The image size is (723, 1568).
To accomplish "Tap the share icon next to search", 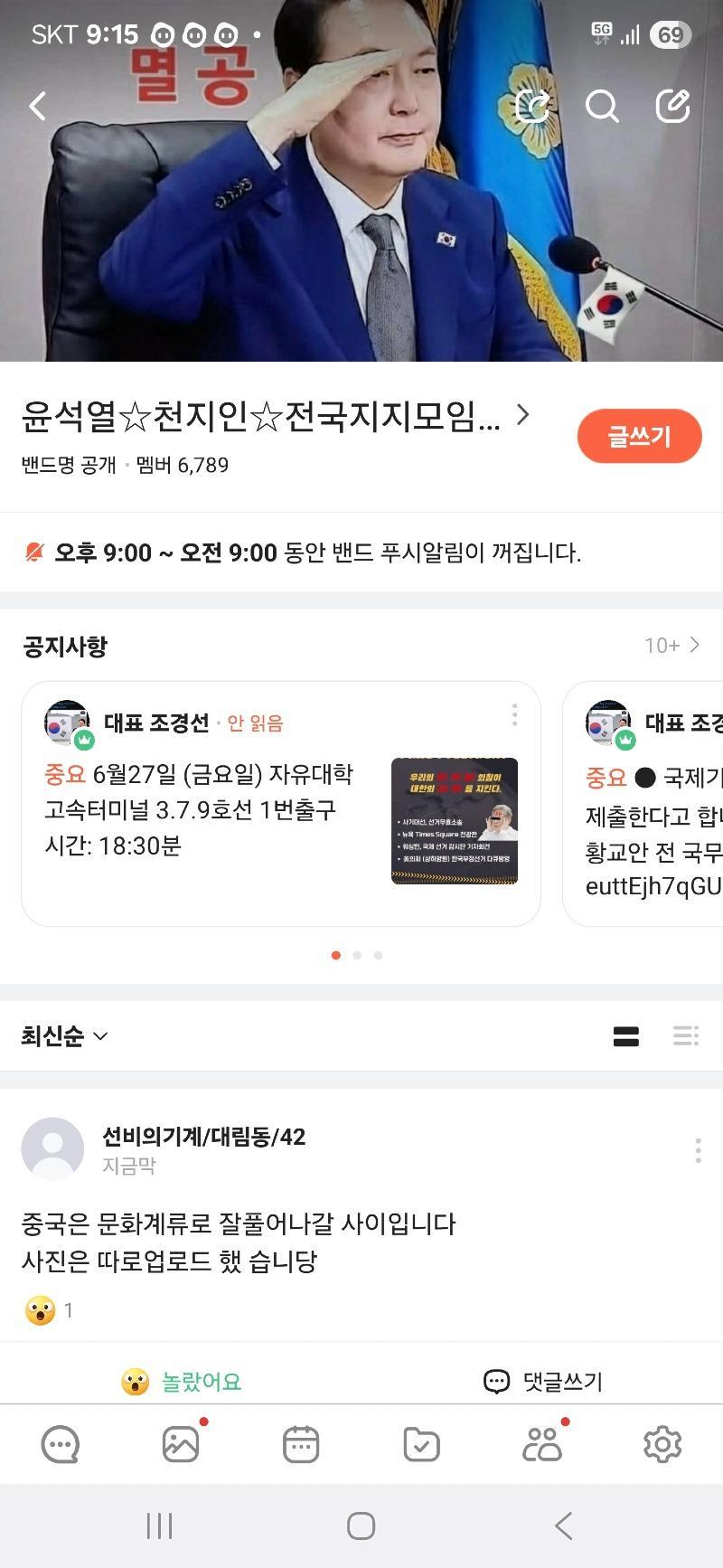I will point(533,106).
